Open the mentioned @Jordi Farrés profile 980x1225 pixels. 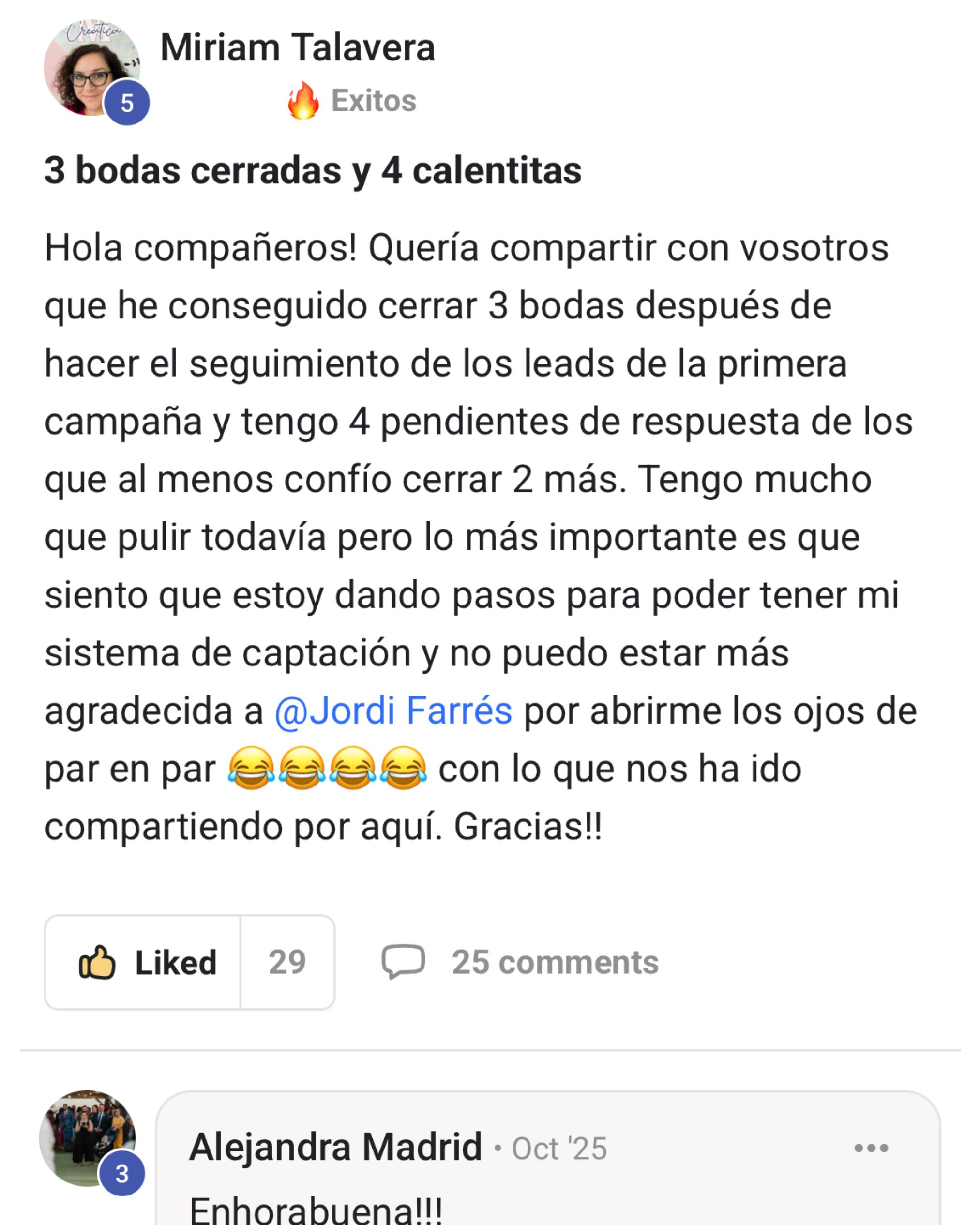393,711
